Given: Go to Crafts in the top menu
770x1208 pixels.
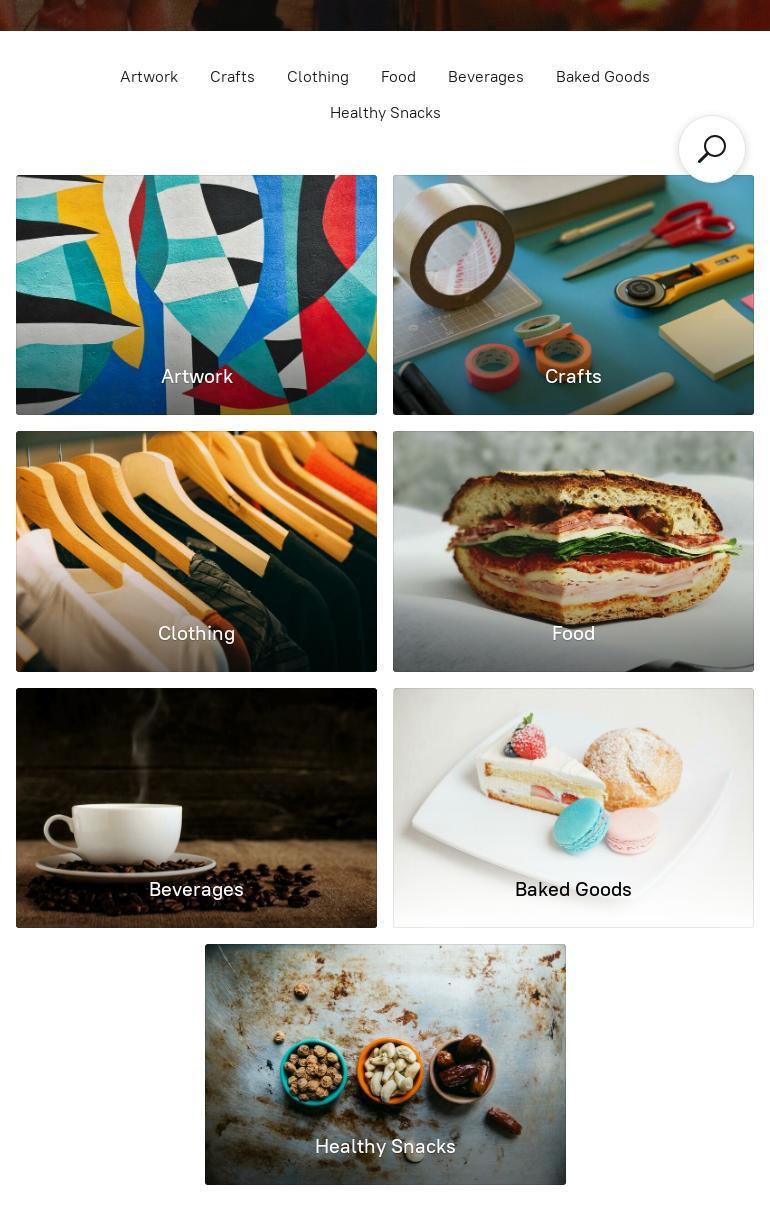Looking at the screenshot, I should 232,77.
